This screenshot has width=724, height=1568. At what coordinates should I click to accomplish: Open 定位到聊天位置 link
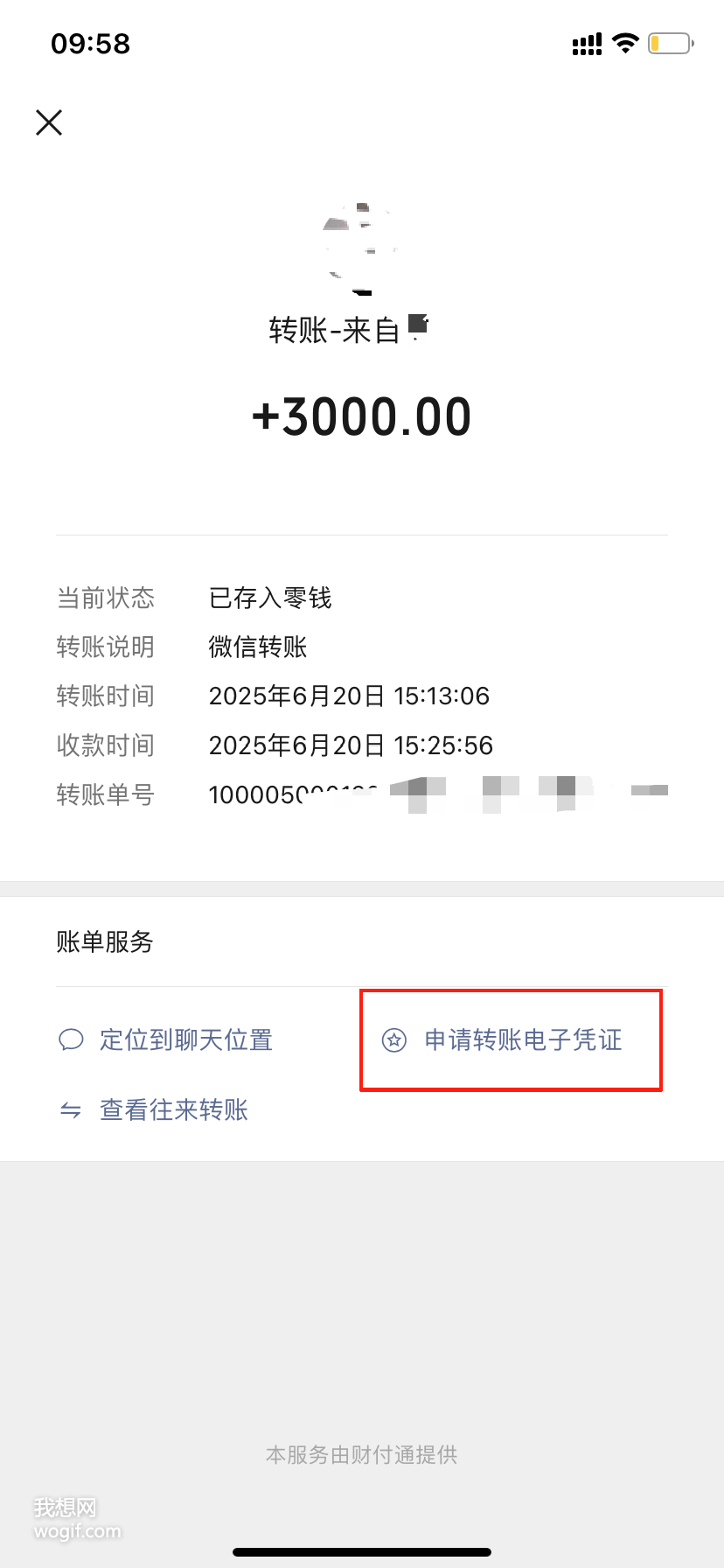click(x=166, y=1039)
